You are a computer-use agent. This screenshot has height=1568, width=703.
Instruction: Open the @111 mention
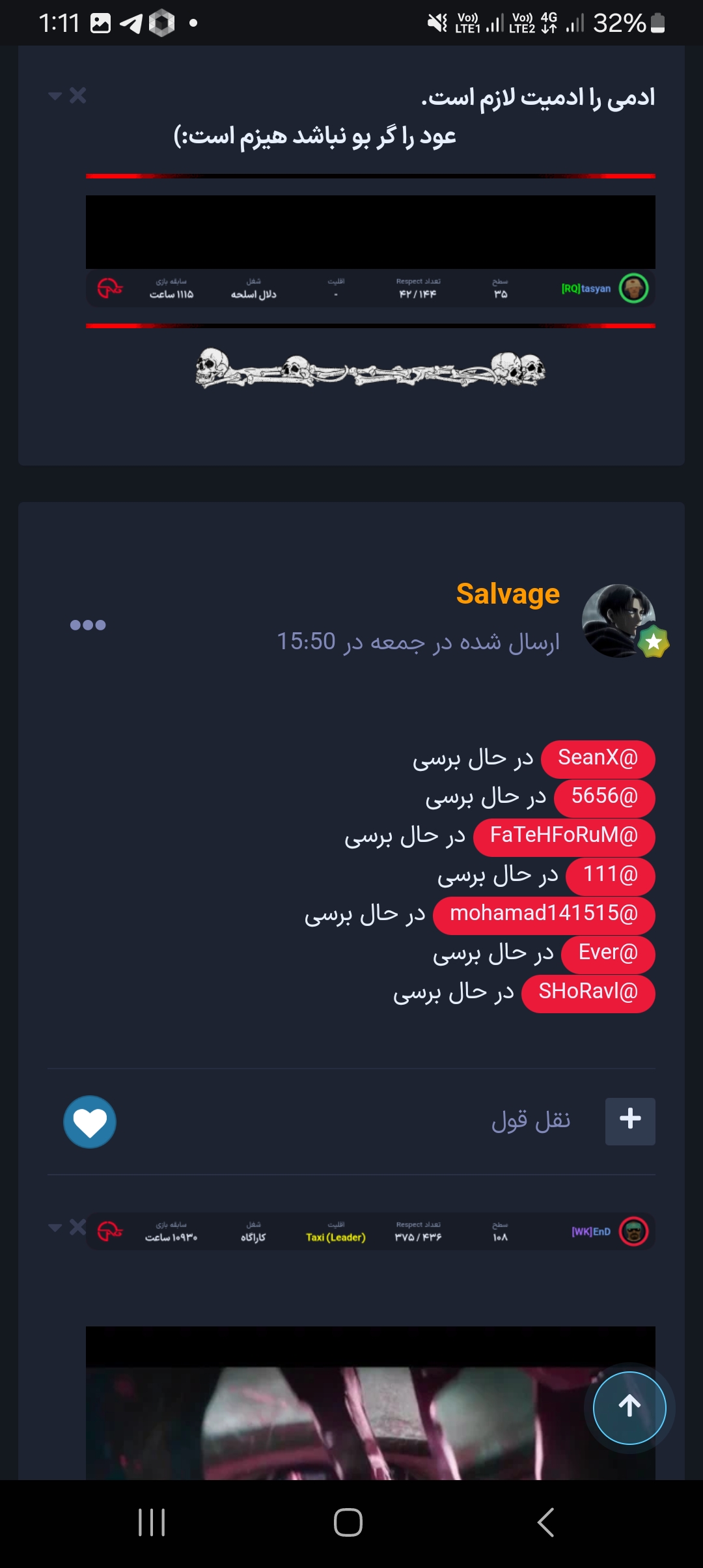coord(610,875)
